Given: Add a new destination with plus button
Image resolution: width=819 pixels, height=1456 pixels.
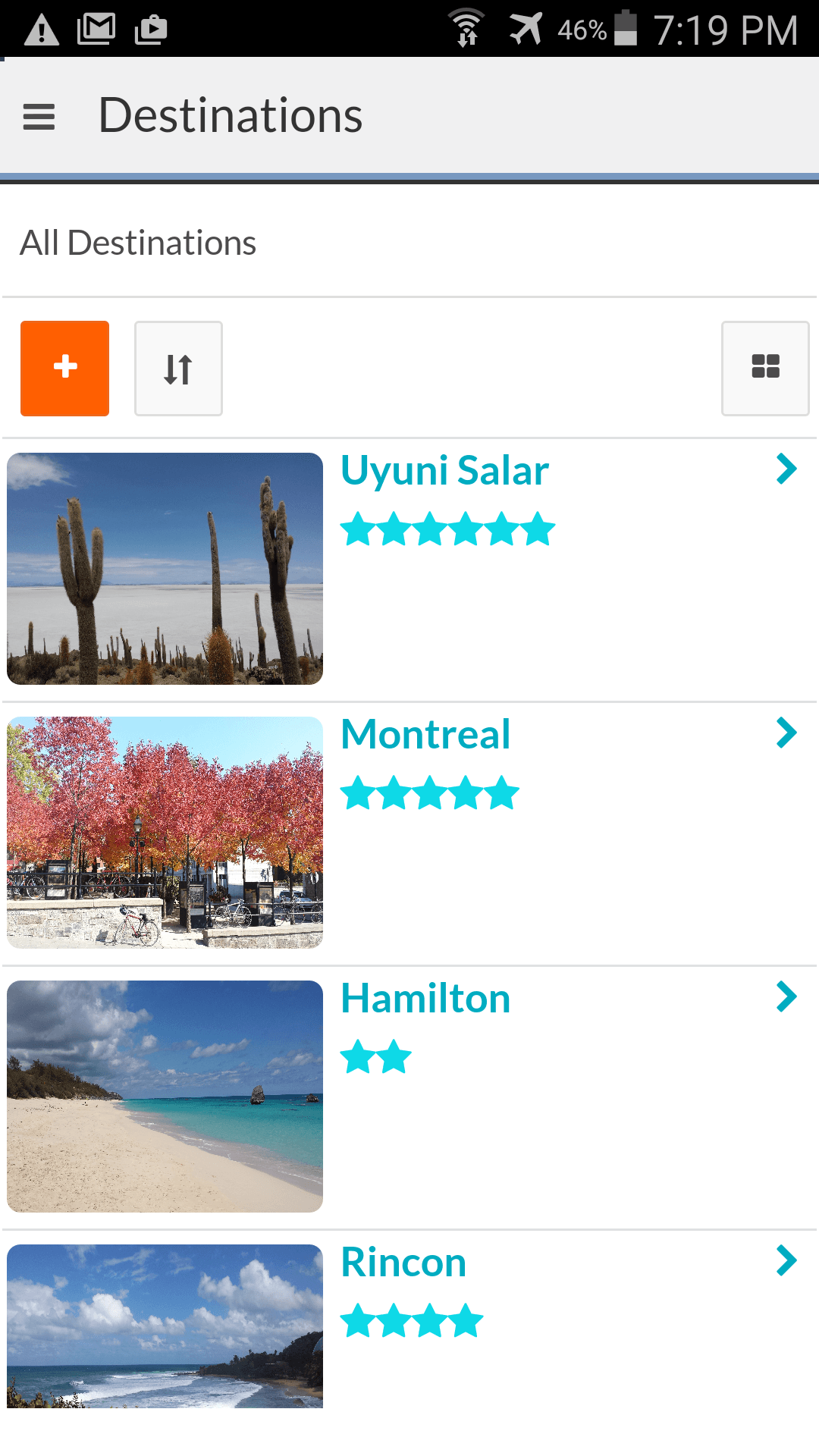Looking at the screenshot, I should pyautogui.click(x=65, y=369).
